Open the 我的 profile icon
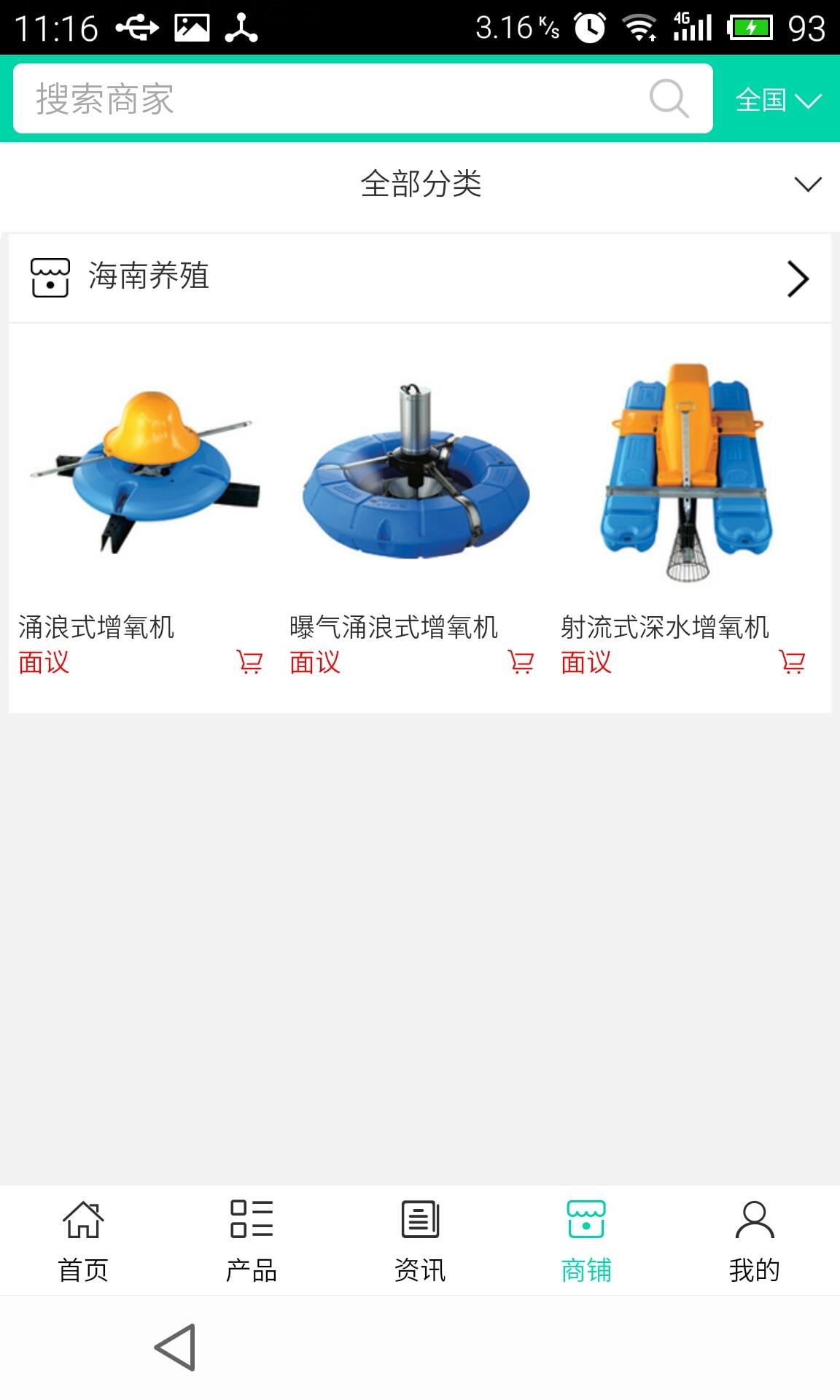 pyautogui.click(x=756, y=1220)
